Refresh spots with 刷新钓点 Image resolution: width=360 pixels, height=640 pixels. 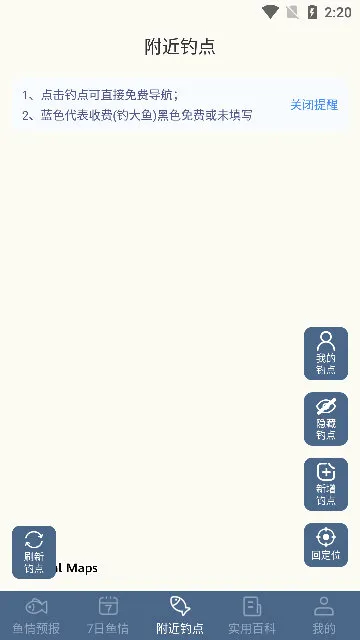[x=34, y=552]
